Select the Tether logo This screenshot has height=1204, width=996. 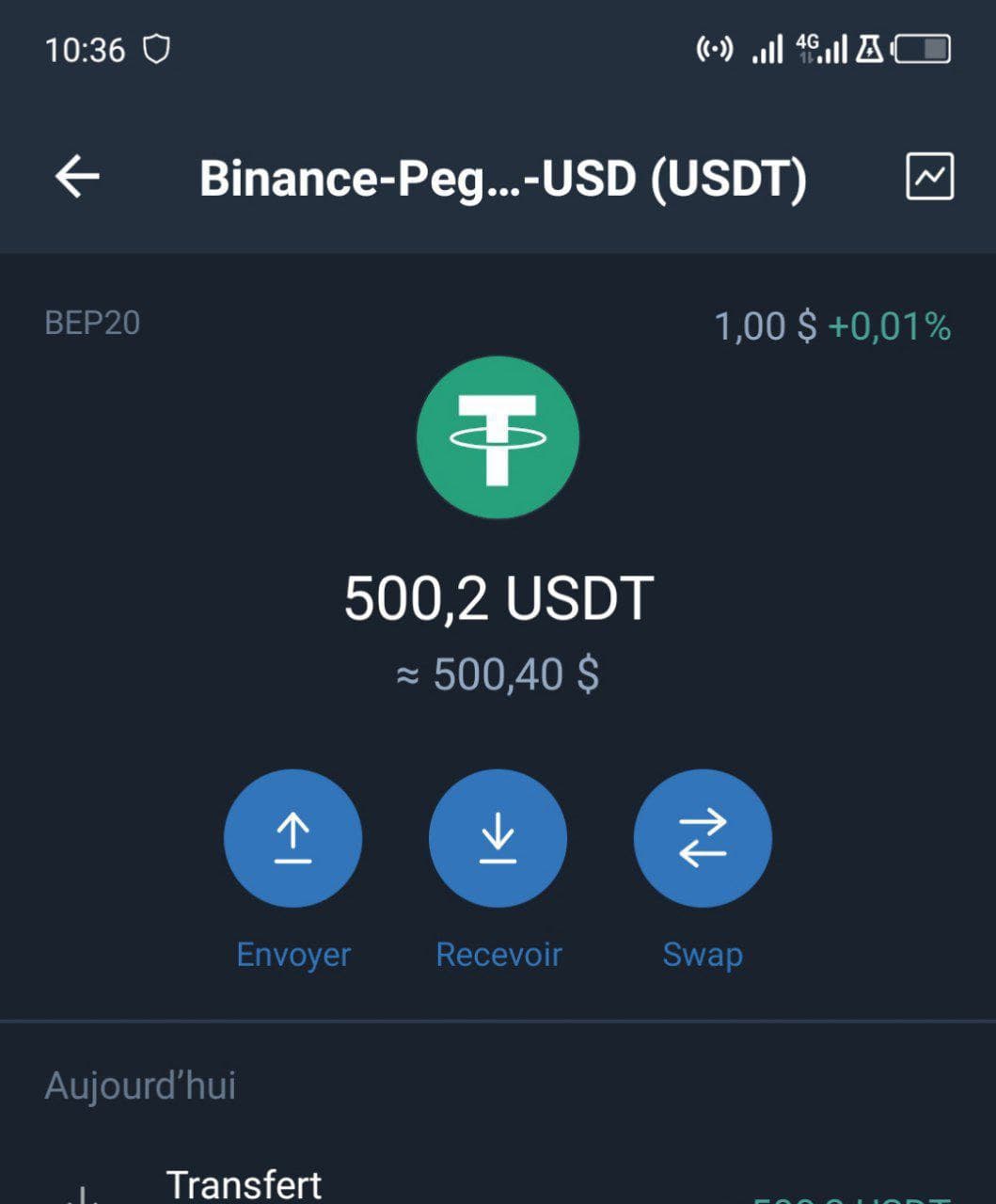(x=498, y=438)
